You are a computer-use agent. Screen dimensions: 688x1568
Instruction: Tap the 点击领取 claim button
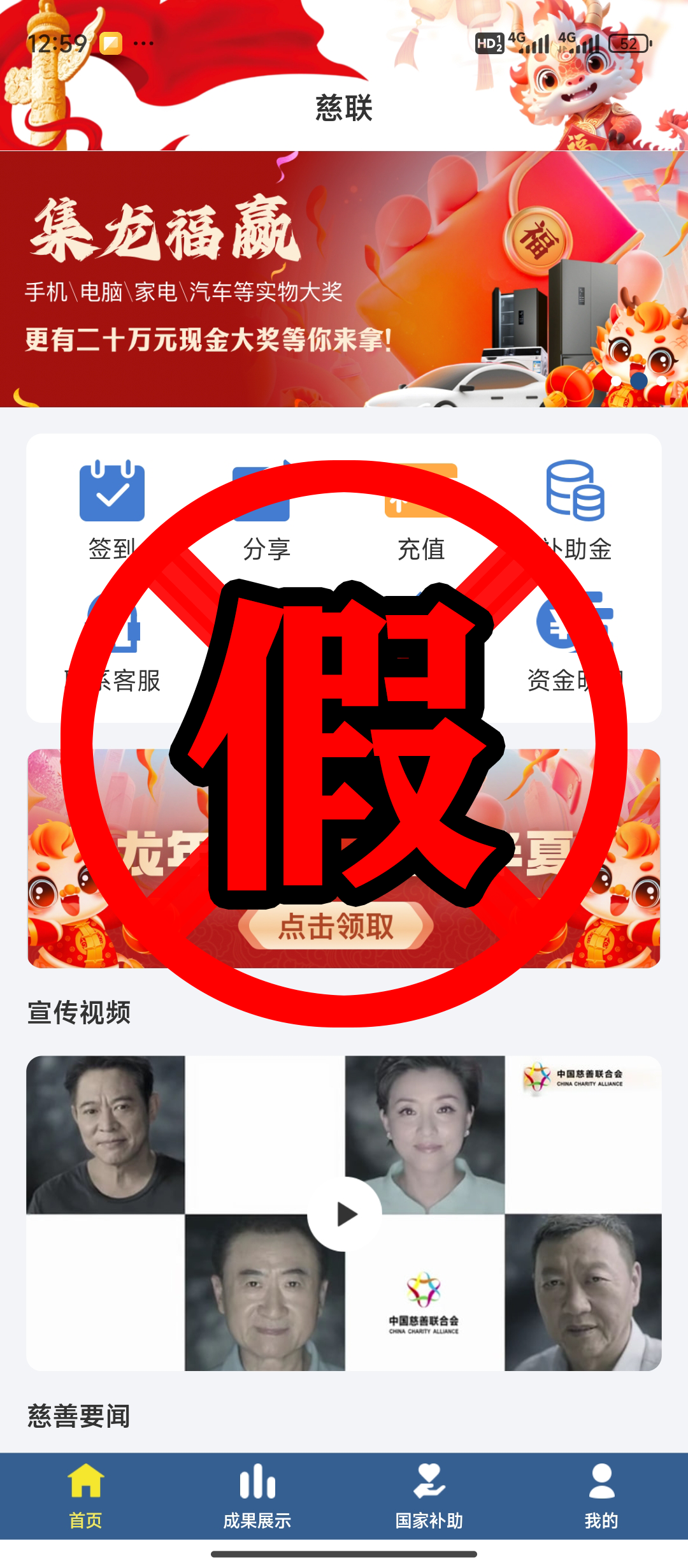pos(336,926)
